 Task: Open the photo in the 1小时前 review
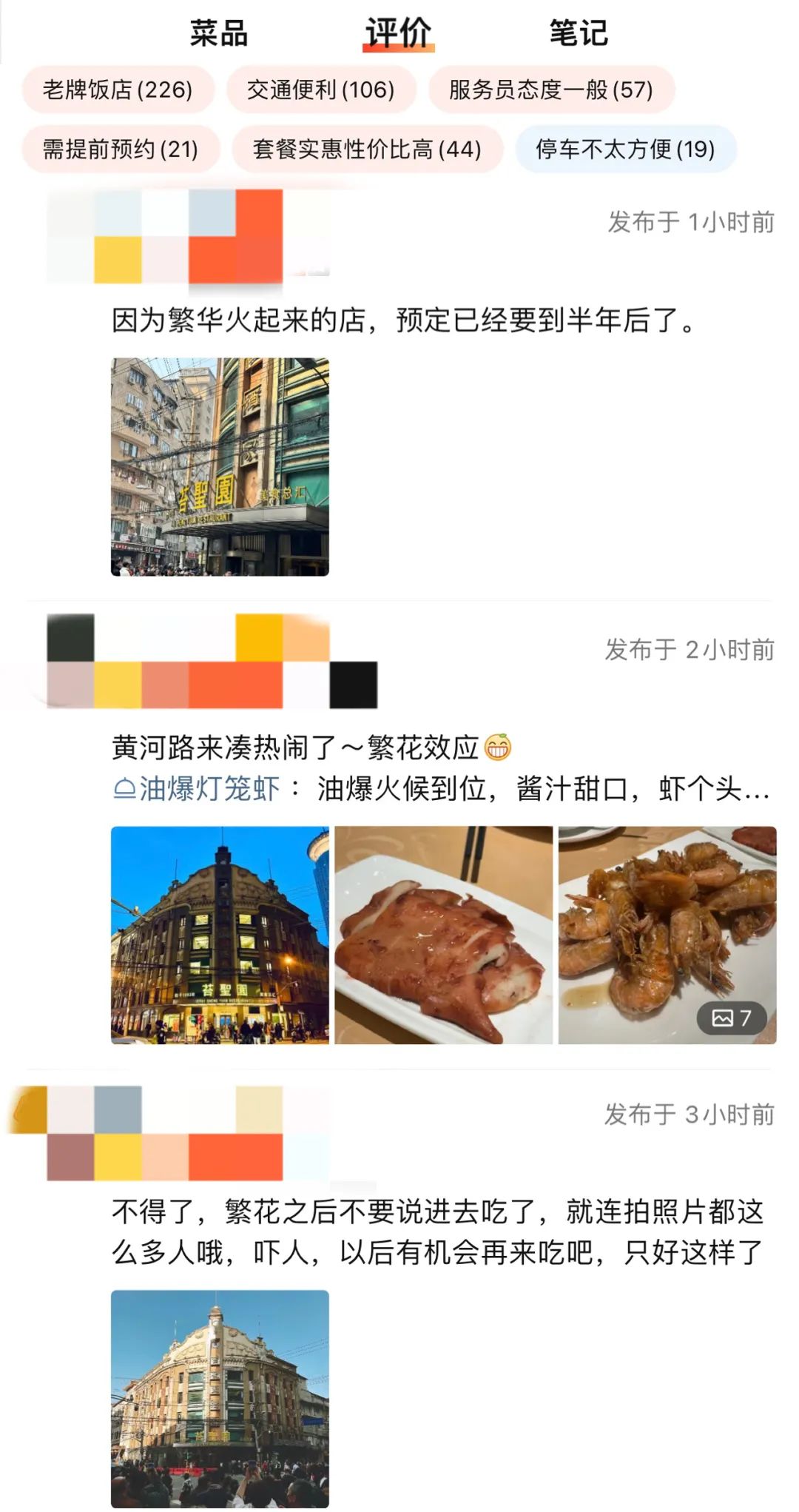point(220,467)
